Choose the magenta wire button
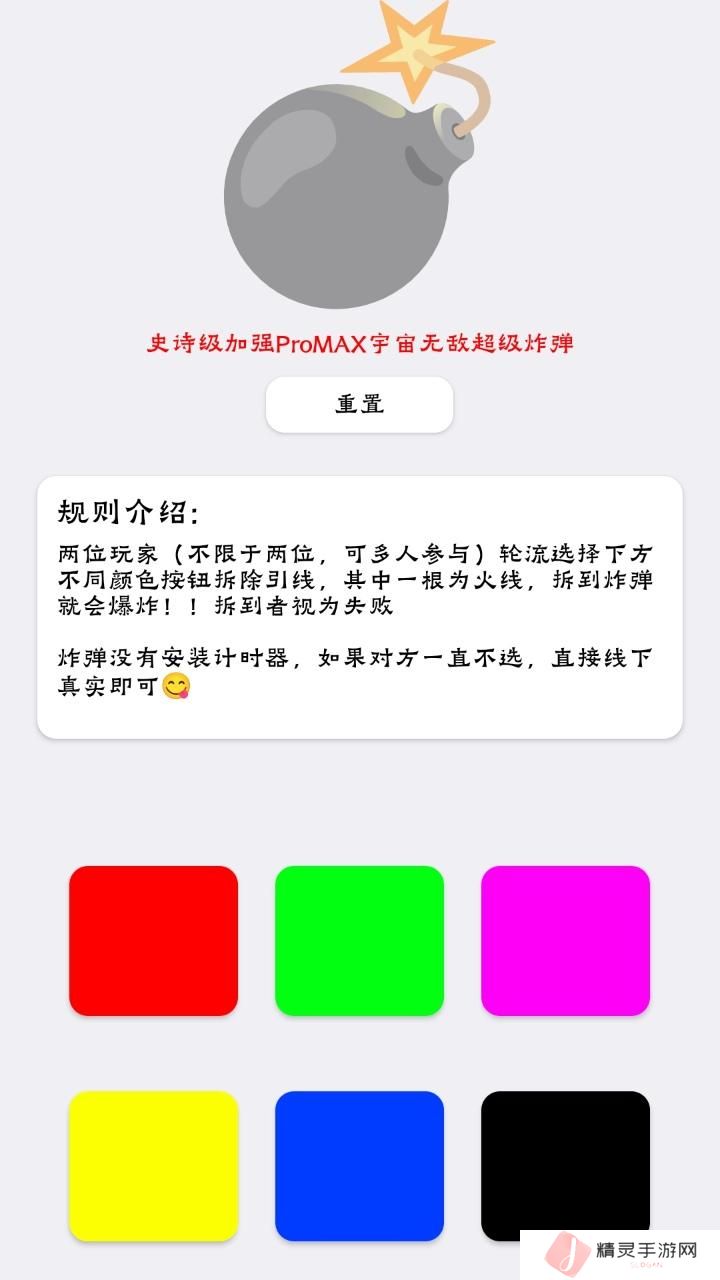 [x=565, y=941]
